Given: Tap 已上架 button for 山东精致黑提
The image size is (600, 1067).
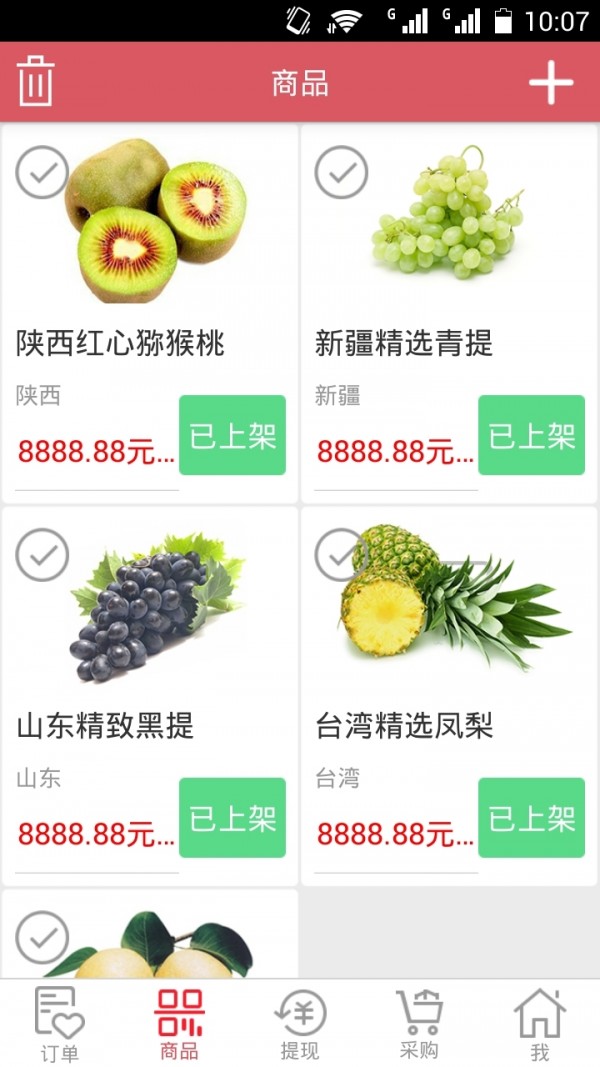Looking at the screenshot, I should click(x=232, y=818).
